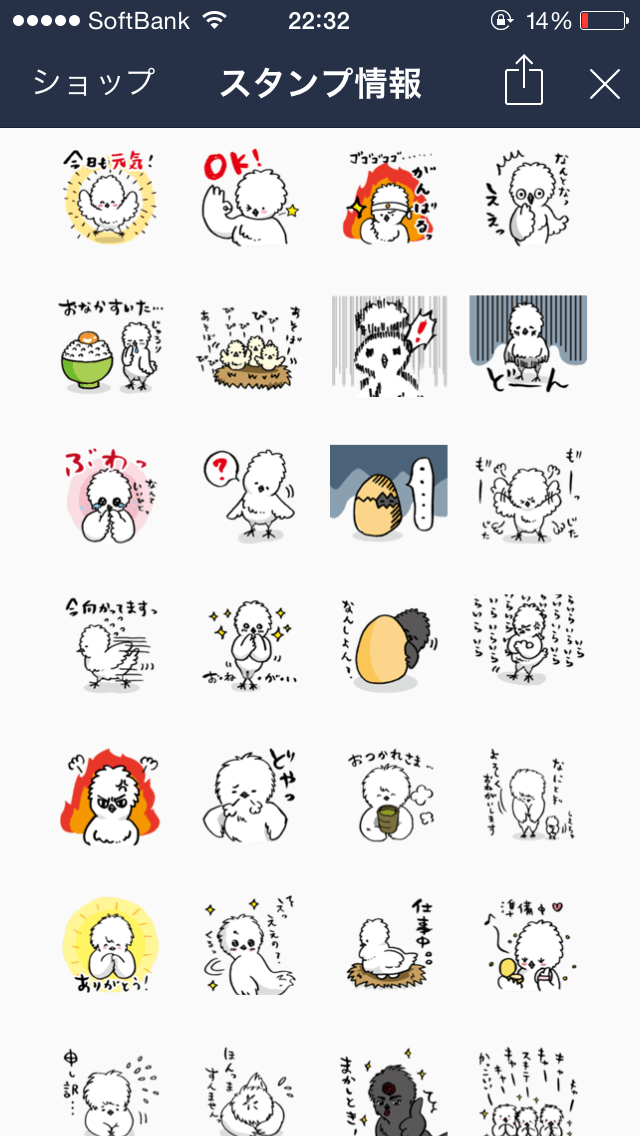Preview the OK! bird sticker

tap(251, 196)
